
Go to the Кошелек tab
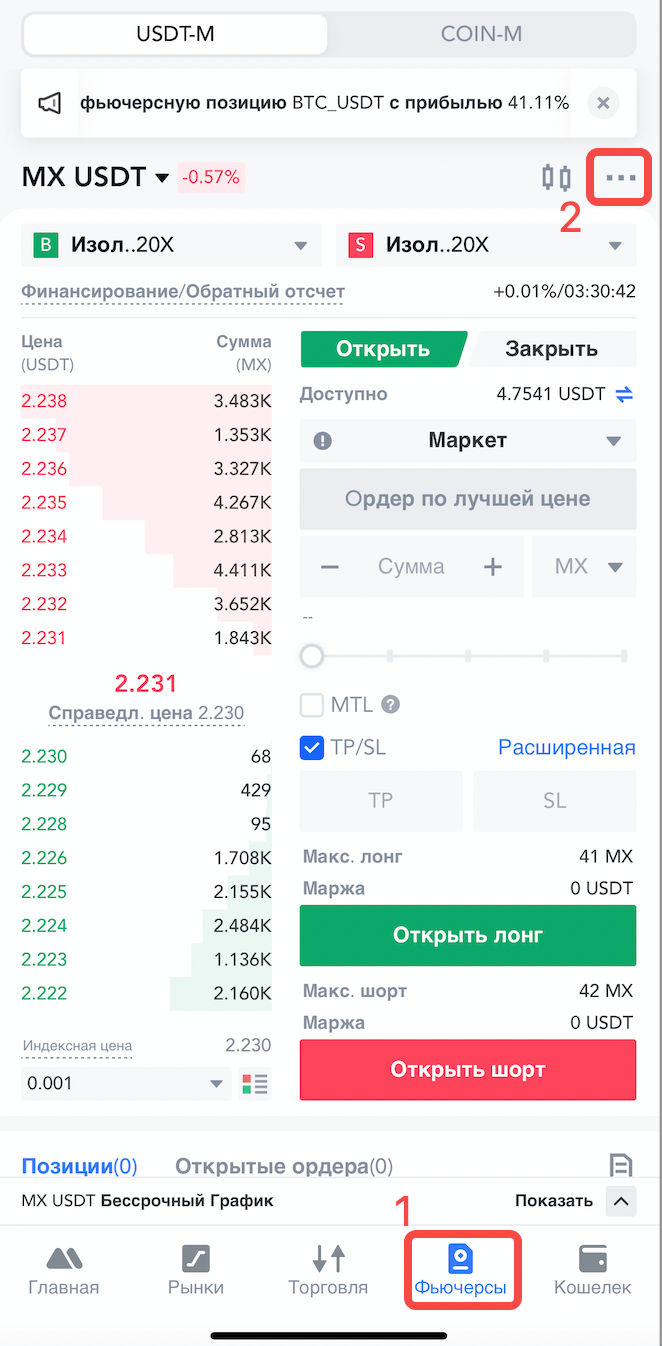(593, 1269)
